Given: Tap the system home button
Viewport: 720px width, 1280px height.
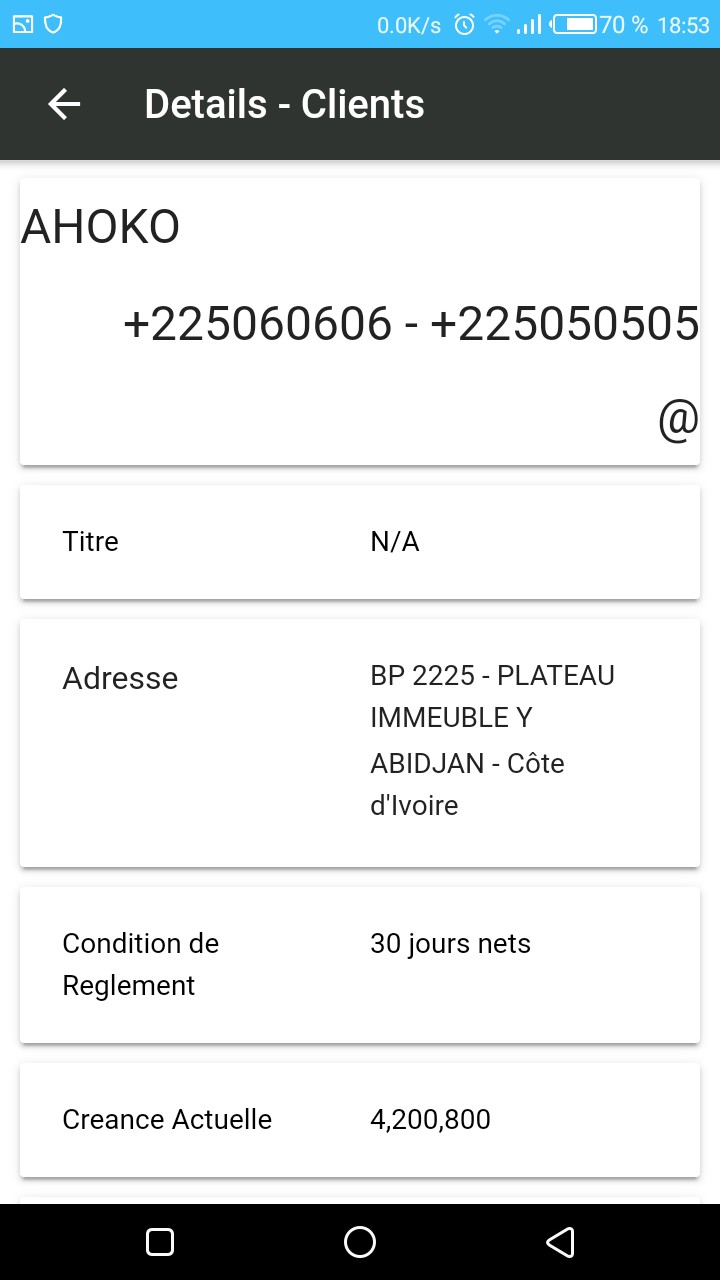Looking at the screenshot, I should [x=360, y=1242].
